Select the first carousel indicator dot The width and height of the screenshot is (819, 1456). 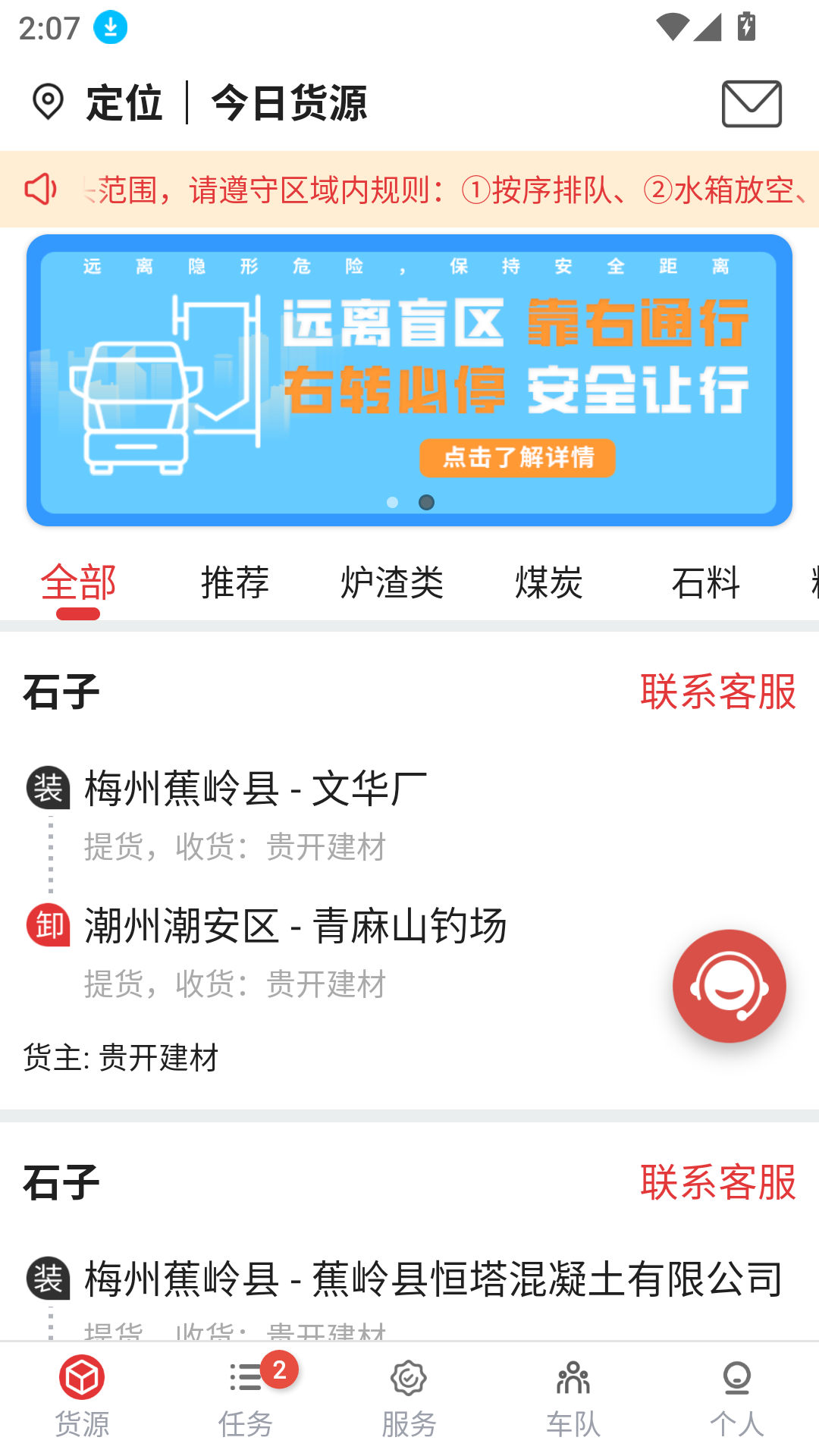tap(393, 502)
